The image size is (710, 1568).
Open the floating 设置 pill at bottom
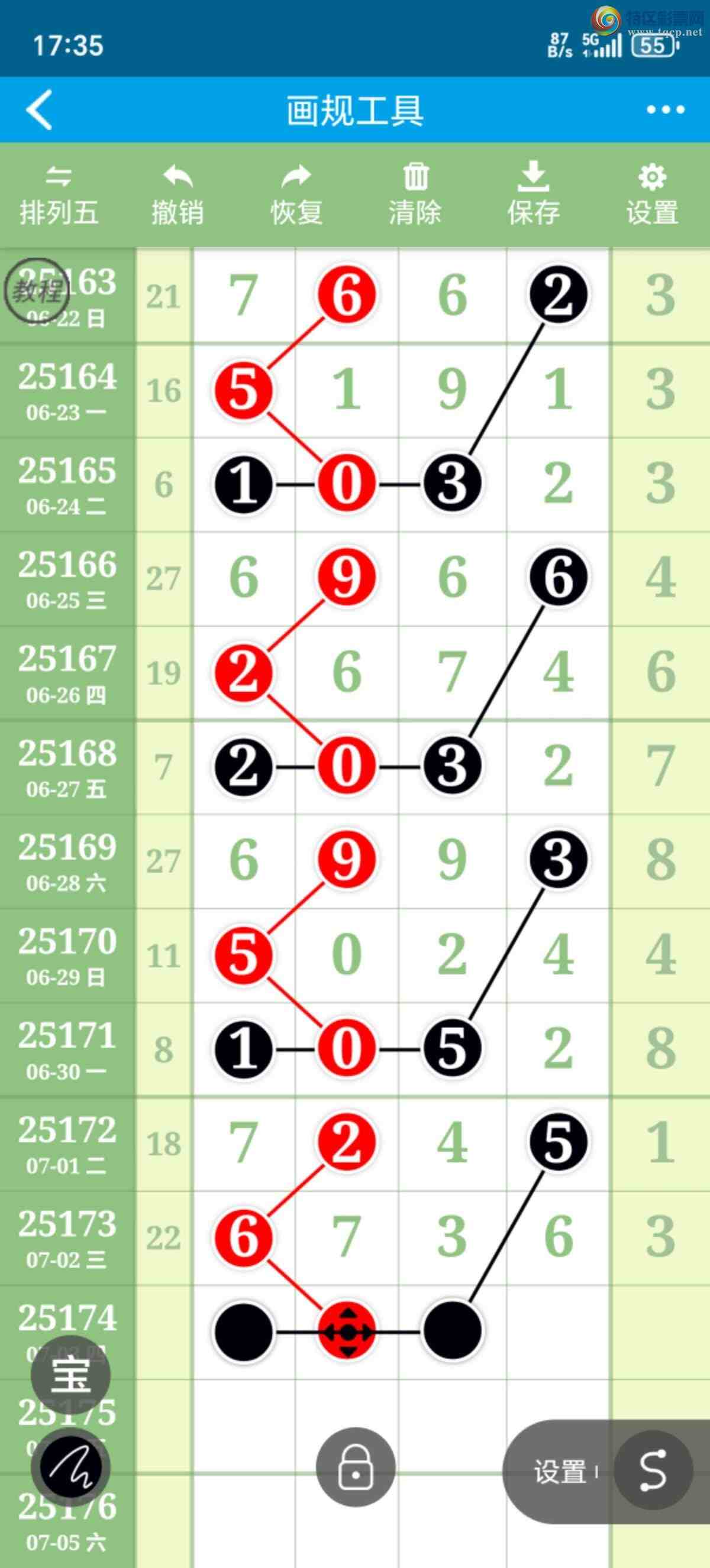pos(559,1472)
